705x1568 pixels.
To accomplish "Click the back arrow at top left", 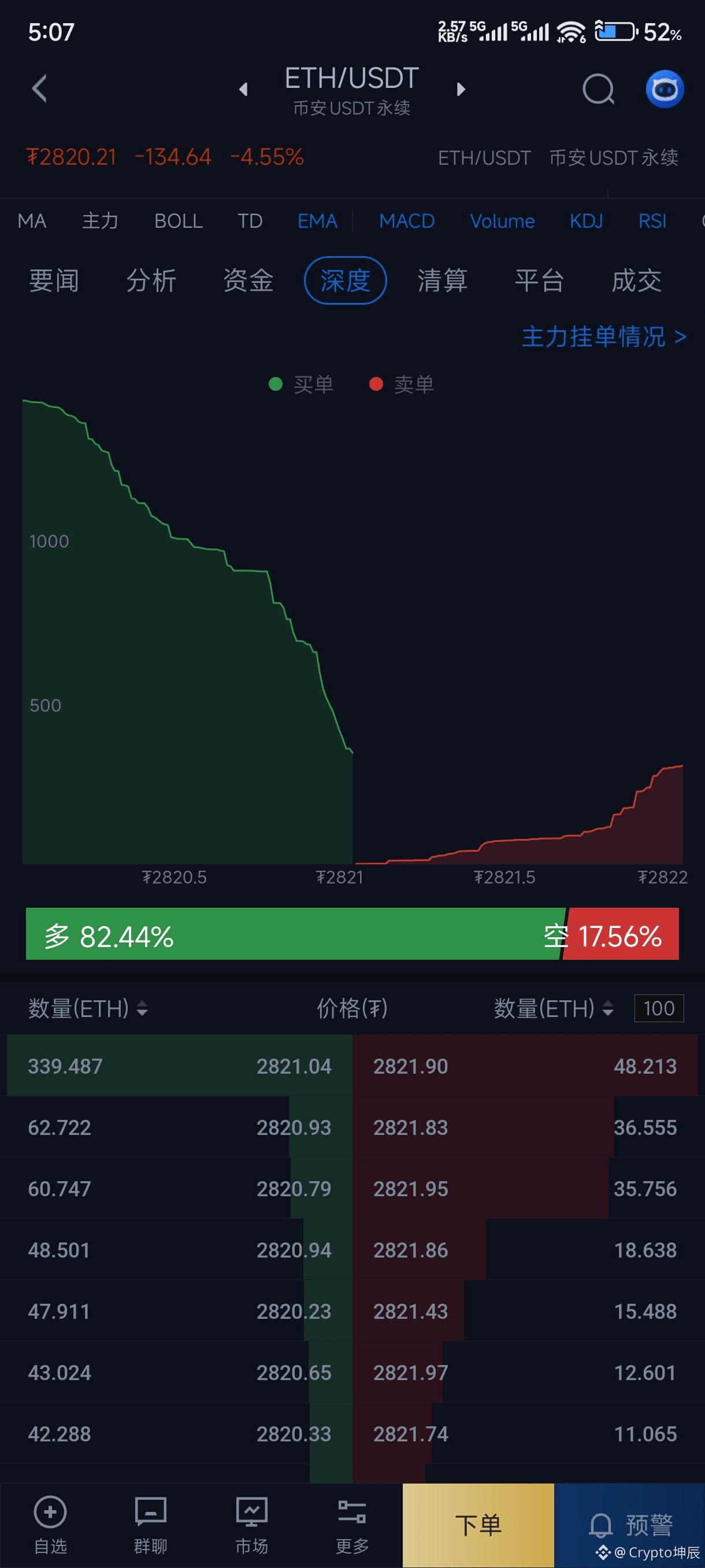I will pyautogui.click(x=39, y=89).
